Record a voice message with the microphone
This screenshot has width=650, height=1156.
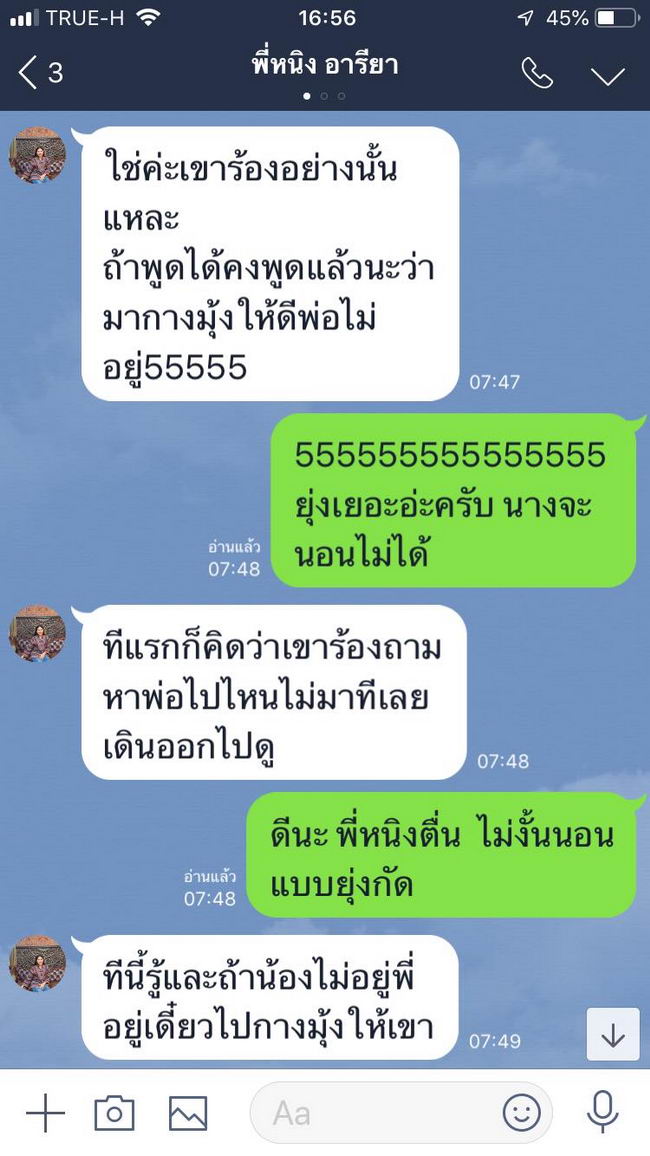602,1111
